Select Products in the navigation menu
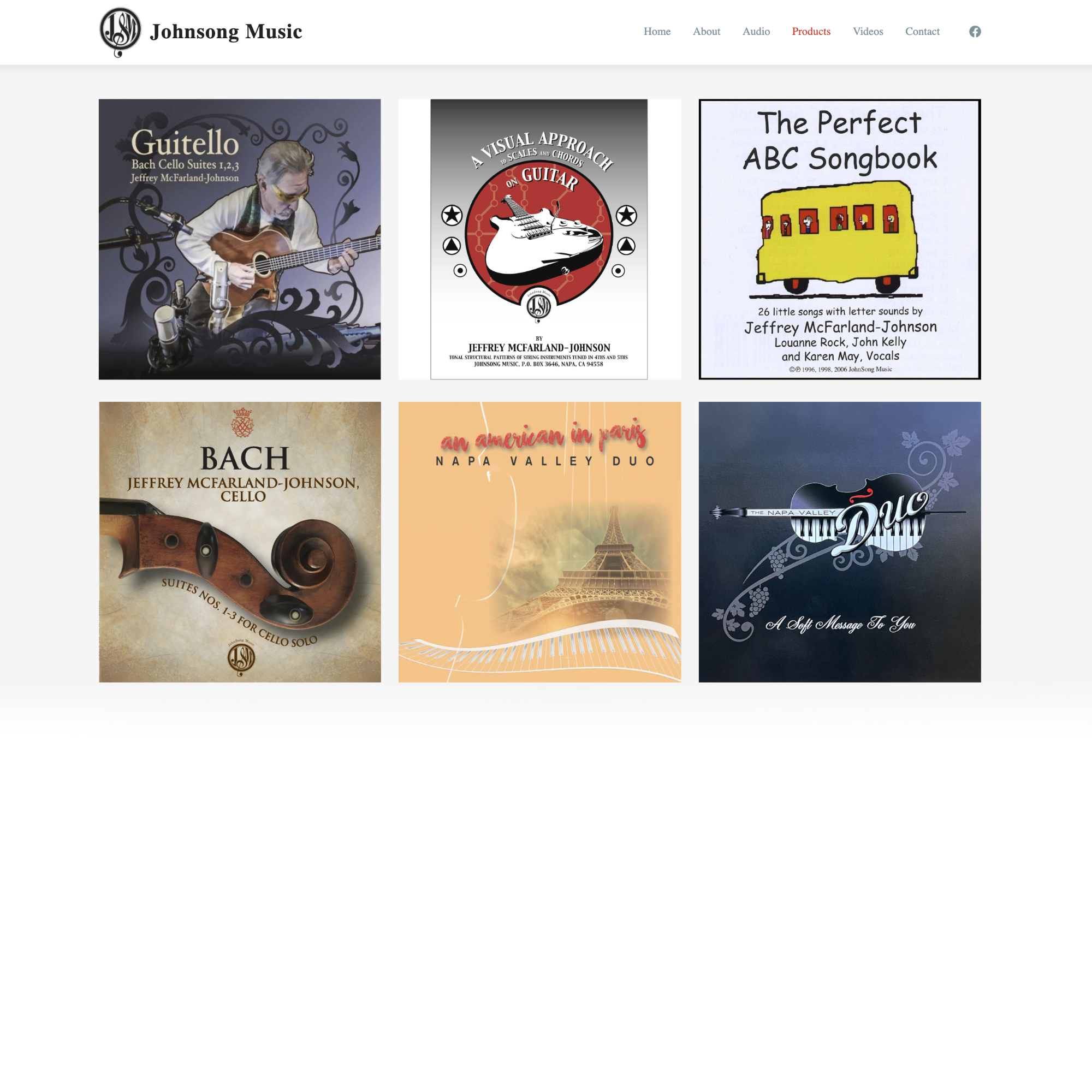 pos(810,32)
